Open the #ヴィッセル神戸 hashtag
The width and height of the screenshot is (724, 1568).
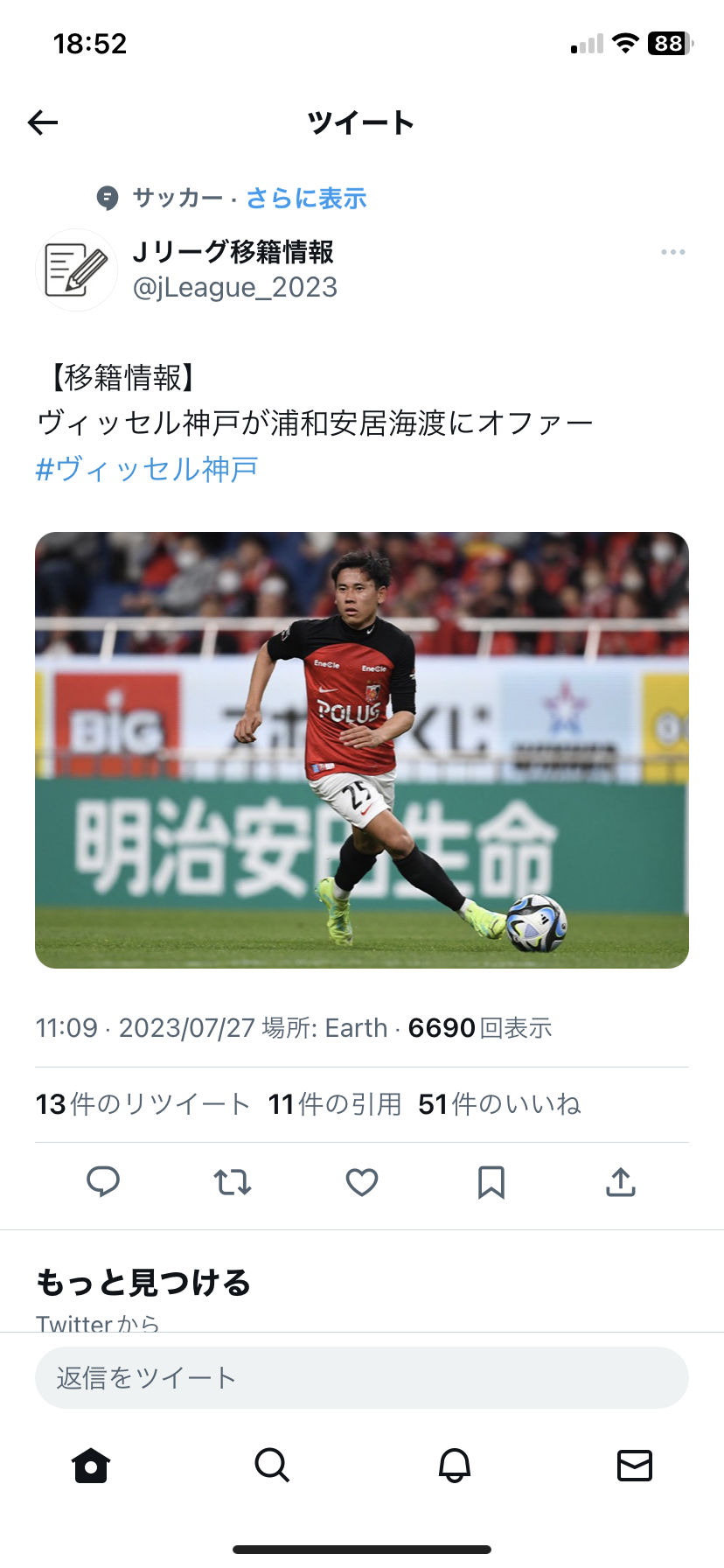(x=147, y=469)
